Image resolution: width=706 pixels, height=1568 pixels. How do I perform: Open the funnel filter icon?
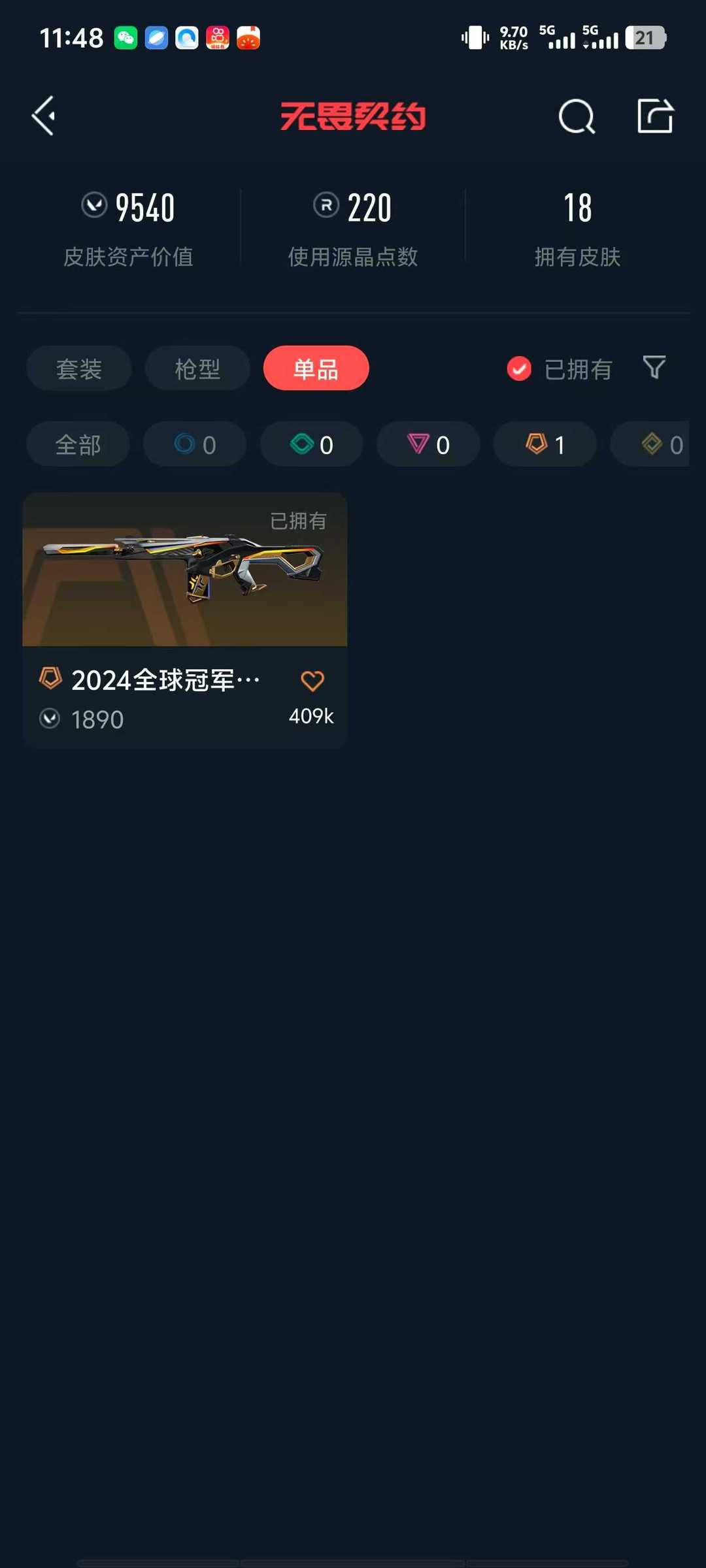click(654, 368)
